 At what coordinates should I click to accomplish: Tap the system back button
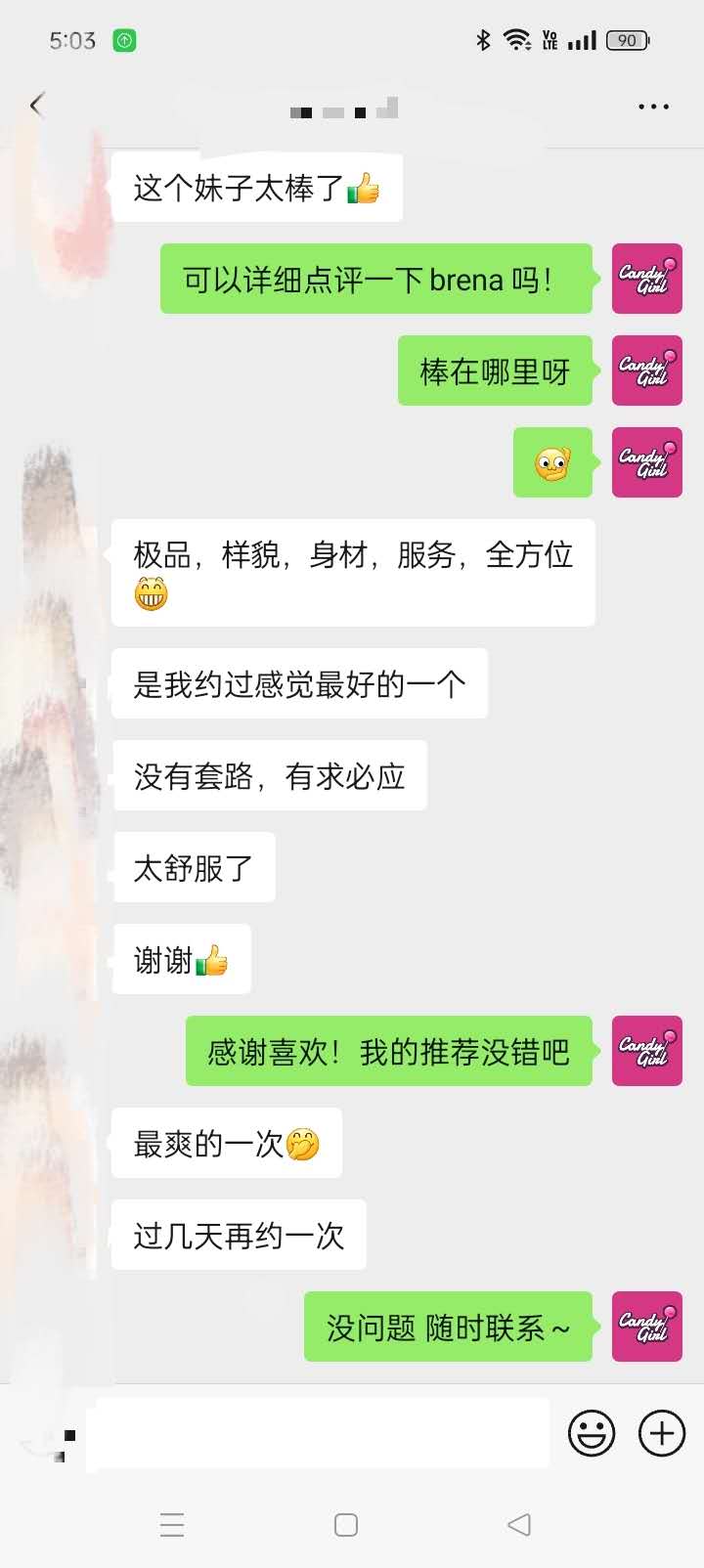(x=519, y=1524)
